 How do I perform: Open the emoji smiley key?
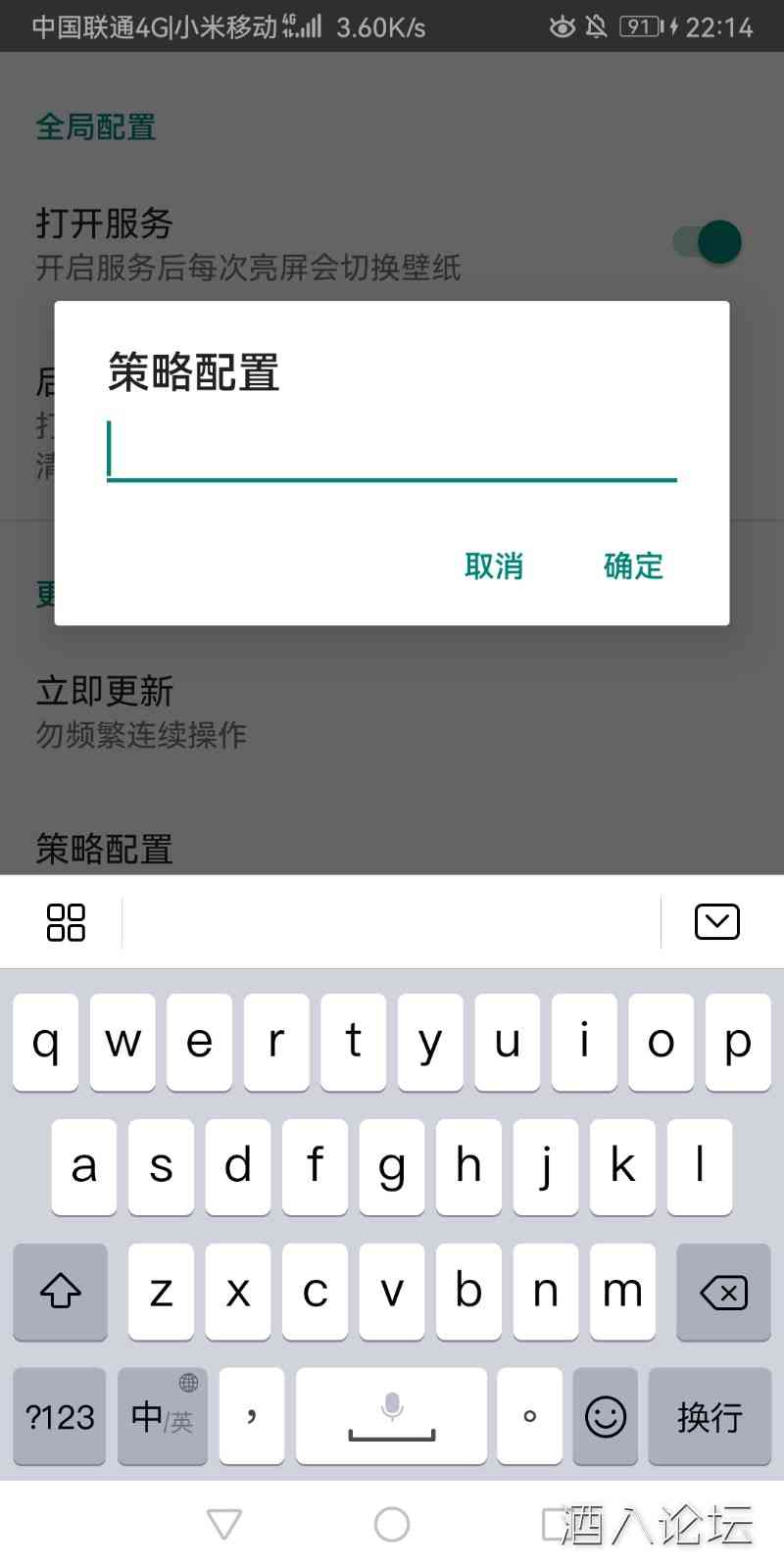[x=605, y=1417]
